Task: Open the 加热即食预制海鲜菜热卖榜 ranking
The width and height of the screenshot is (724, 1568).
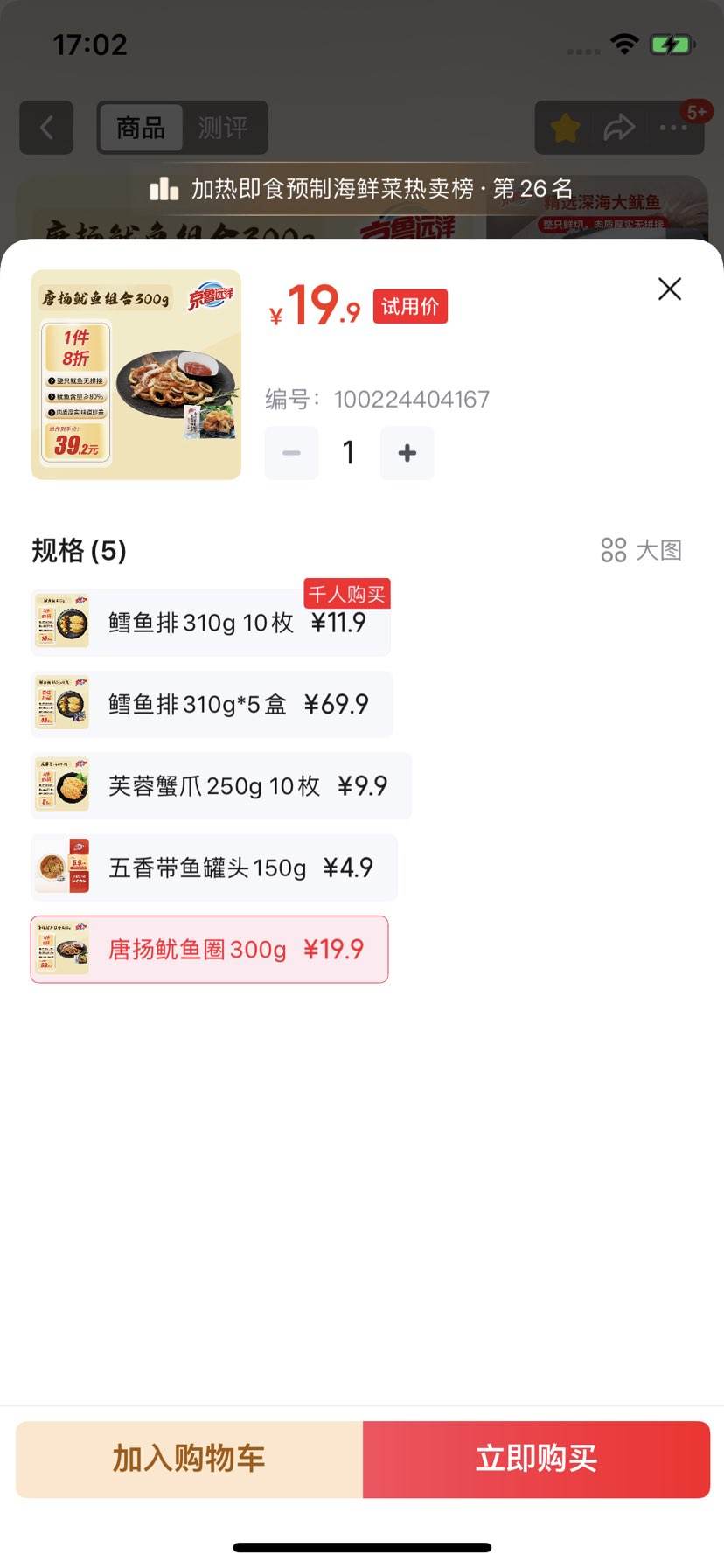Action: point(362,188)
